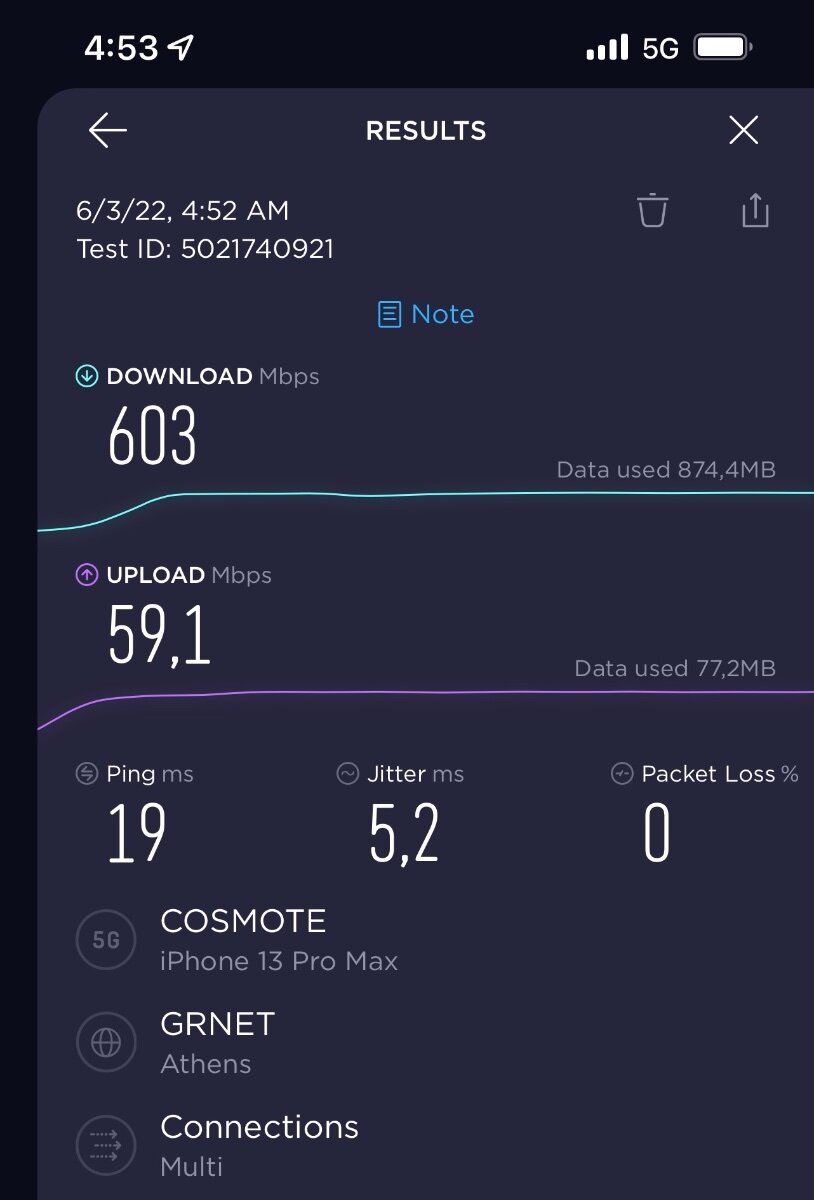Delete this test result
Screen dimensions: 814x1200
point(652,211)
